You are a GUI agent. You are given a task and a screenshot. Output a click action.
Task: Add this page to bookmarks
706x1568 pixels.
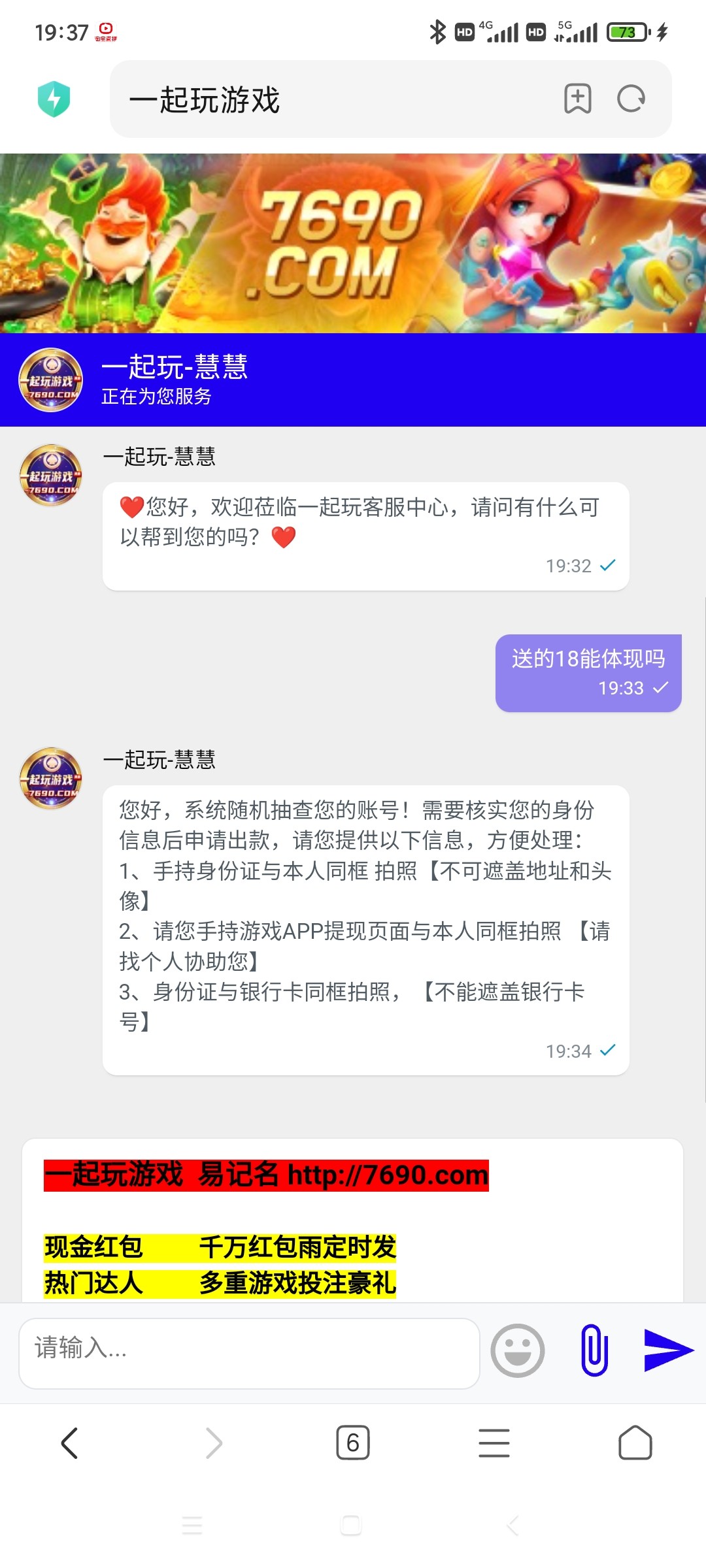tap(578, 99)
